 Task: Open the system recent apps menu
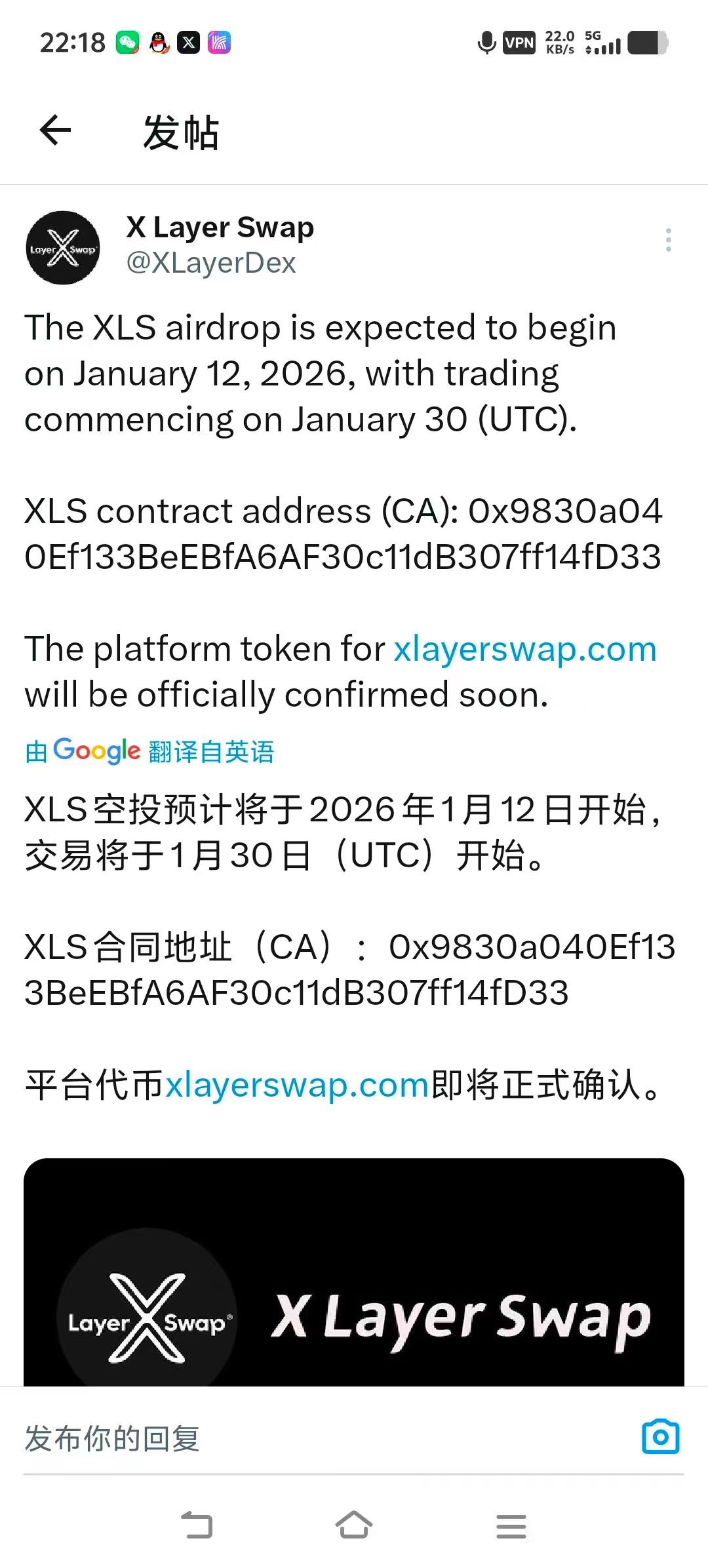(x=511, y=1526)
